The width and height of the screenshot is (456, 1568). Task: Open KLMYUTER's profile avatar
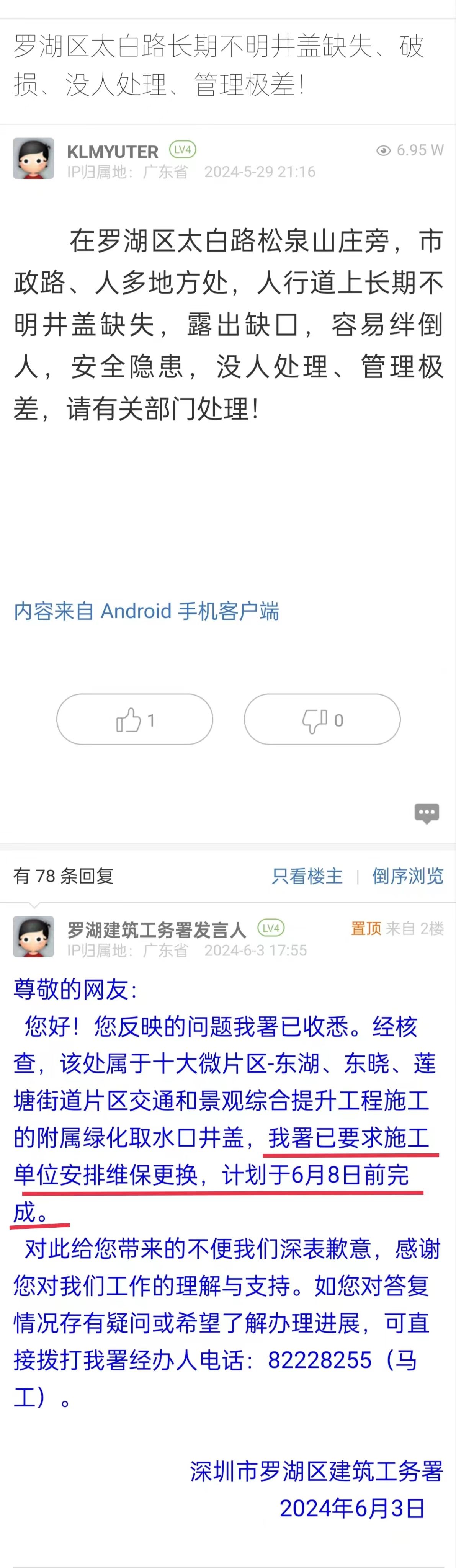click(33, 158)
